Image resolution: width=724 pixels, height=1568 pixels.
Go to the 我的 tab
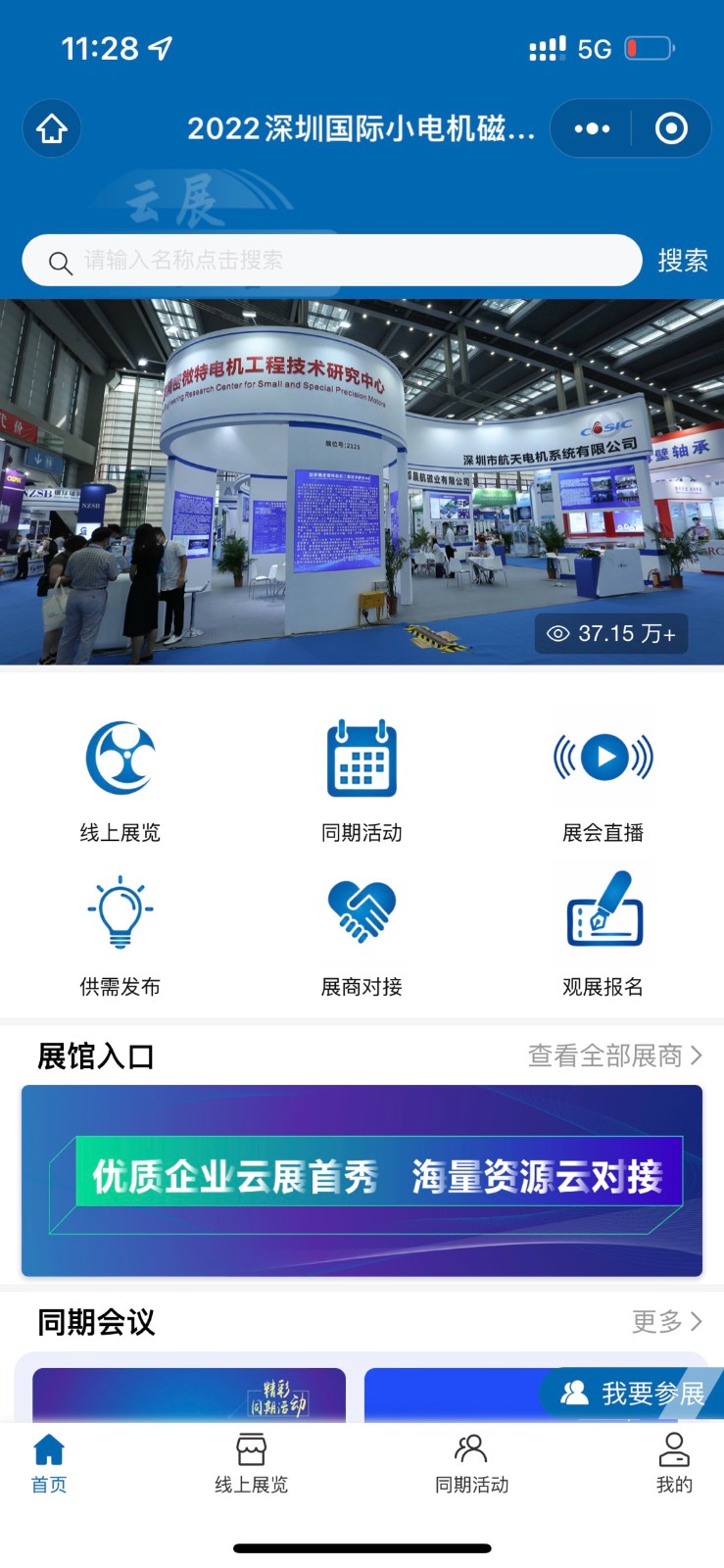tap(674, 1463)
